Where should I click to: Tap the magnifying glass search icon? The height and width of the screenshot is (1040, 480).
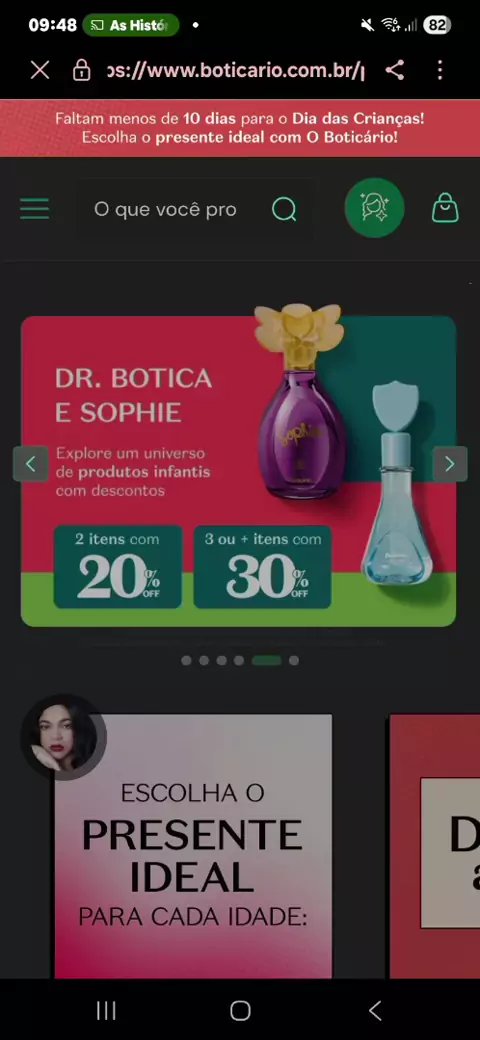coord(284,210)
